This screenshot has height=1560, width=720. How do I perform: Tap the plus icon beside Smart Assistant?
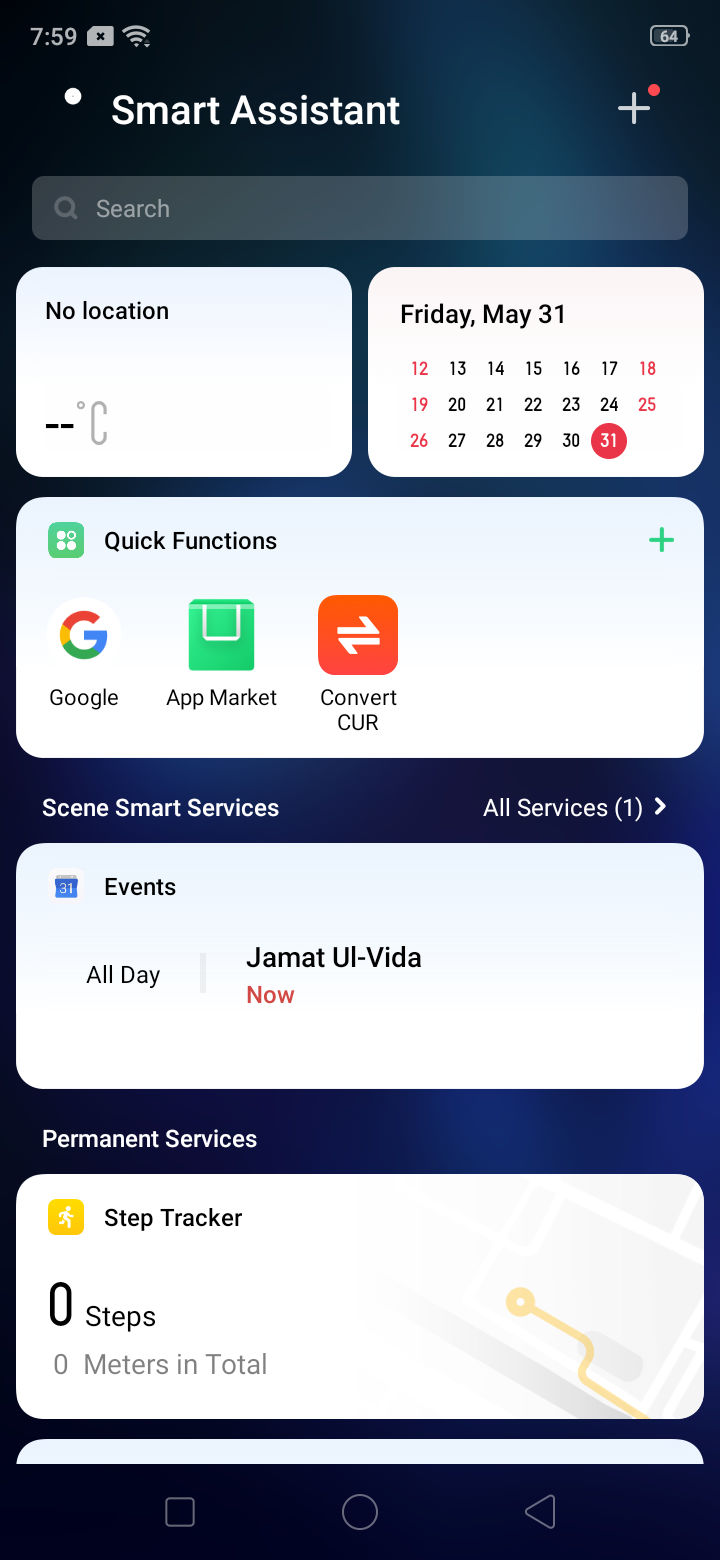coord(634,108)
